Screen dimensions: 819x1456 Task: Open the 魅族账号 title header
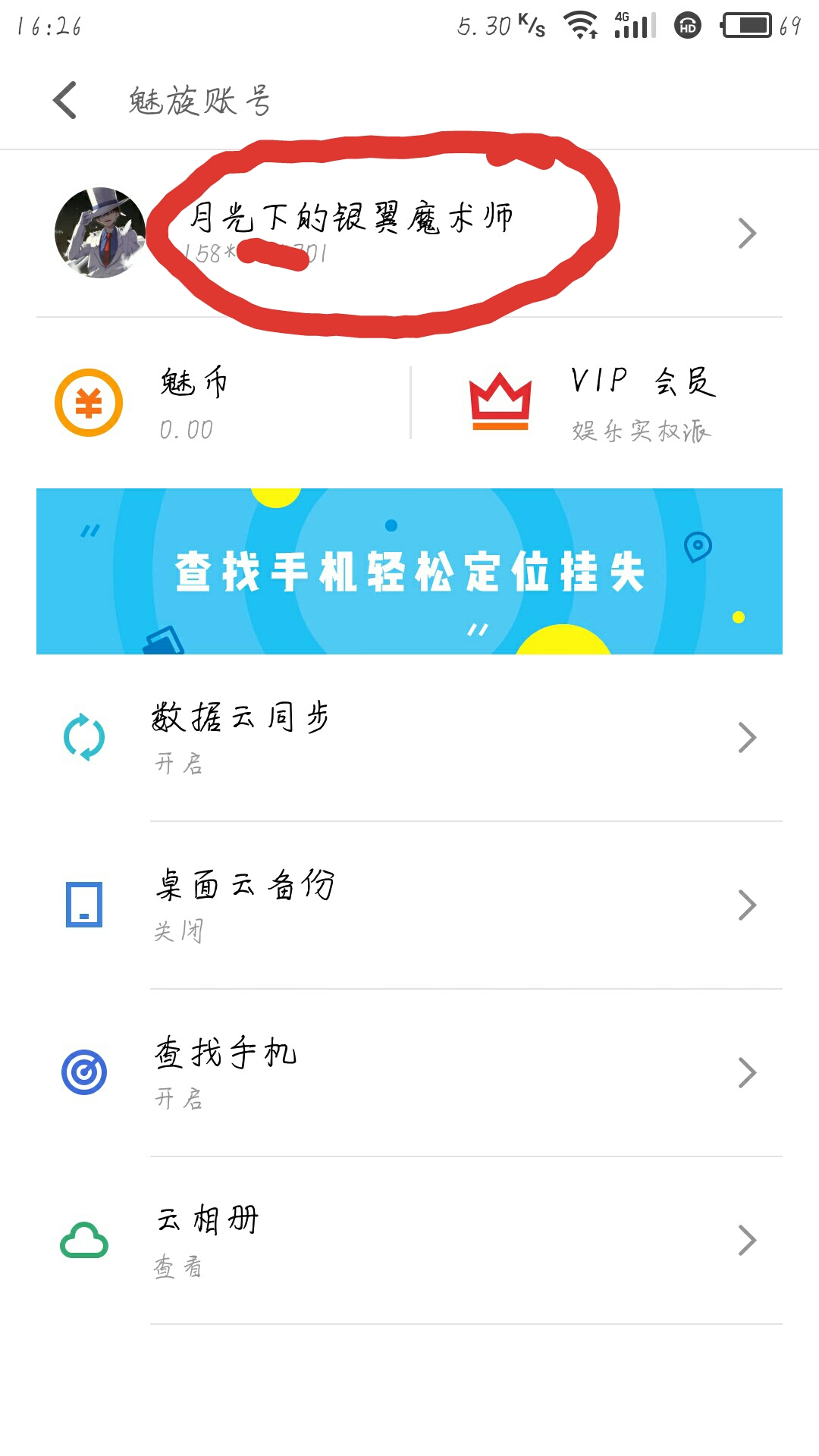coord(199,99)
